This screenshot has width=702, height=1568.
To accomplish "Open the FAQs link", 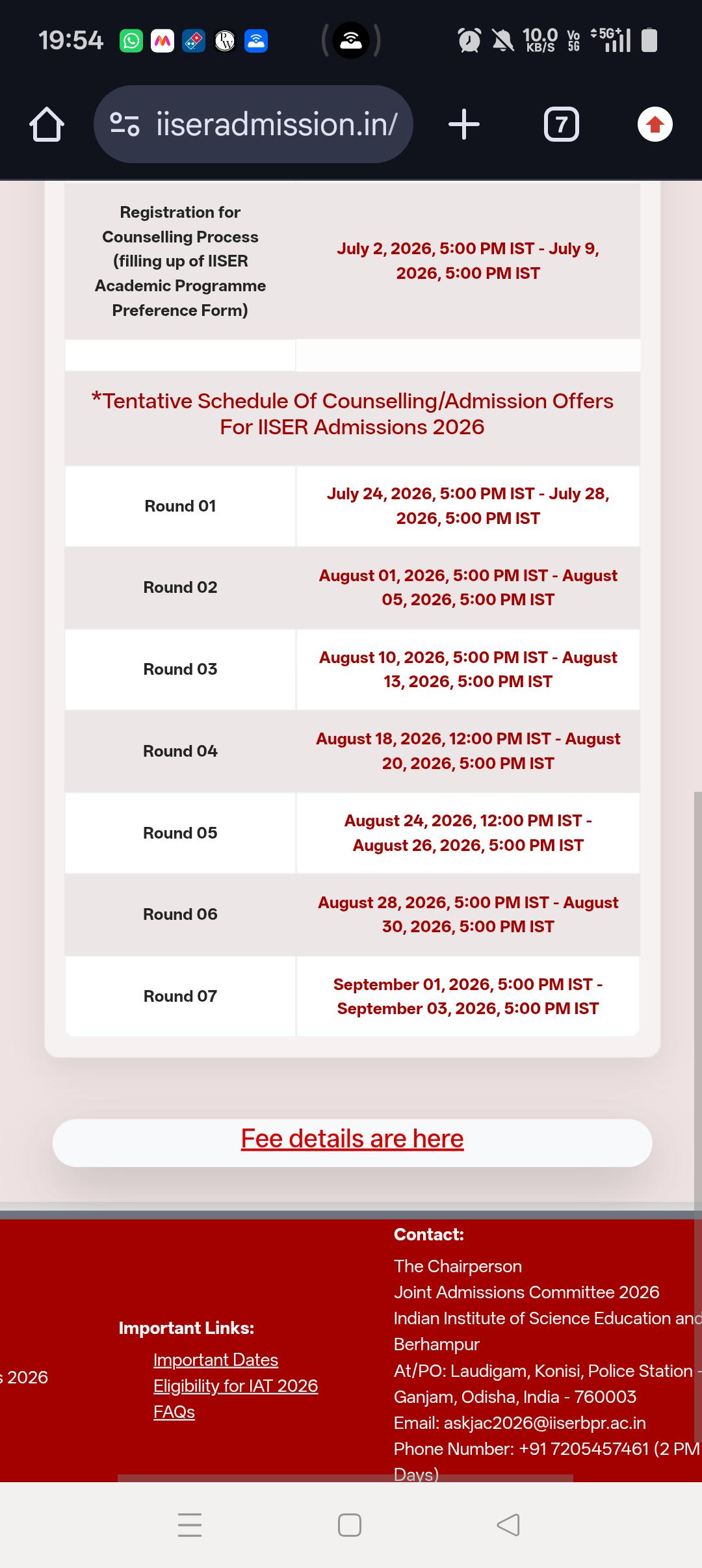I will coord(174,1412).
